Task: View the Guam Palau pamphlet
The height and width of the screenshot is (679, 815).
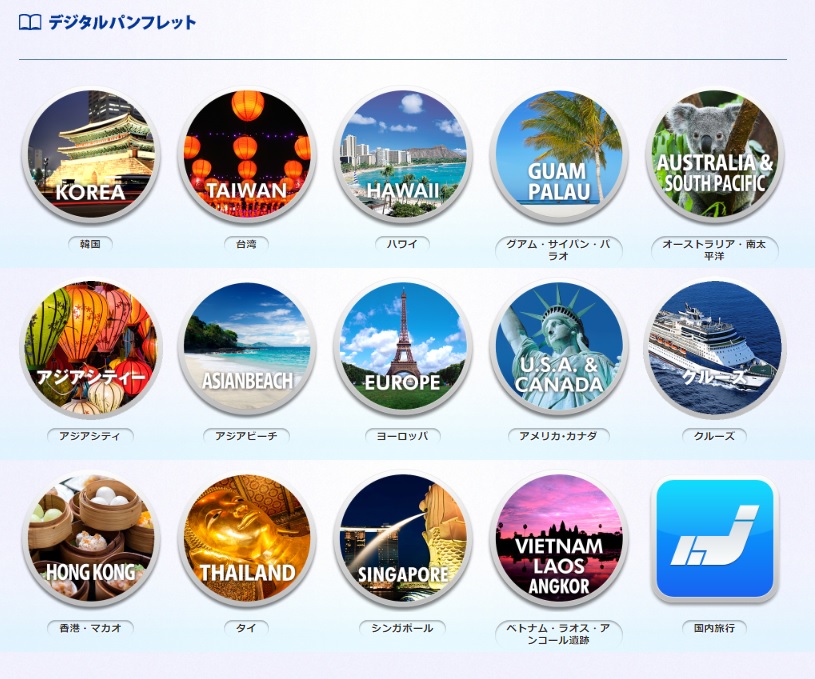Action: click(559, 155)
